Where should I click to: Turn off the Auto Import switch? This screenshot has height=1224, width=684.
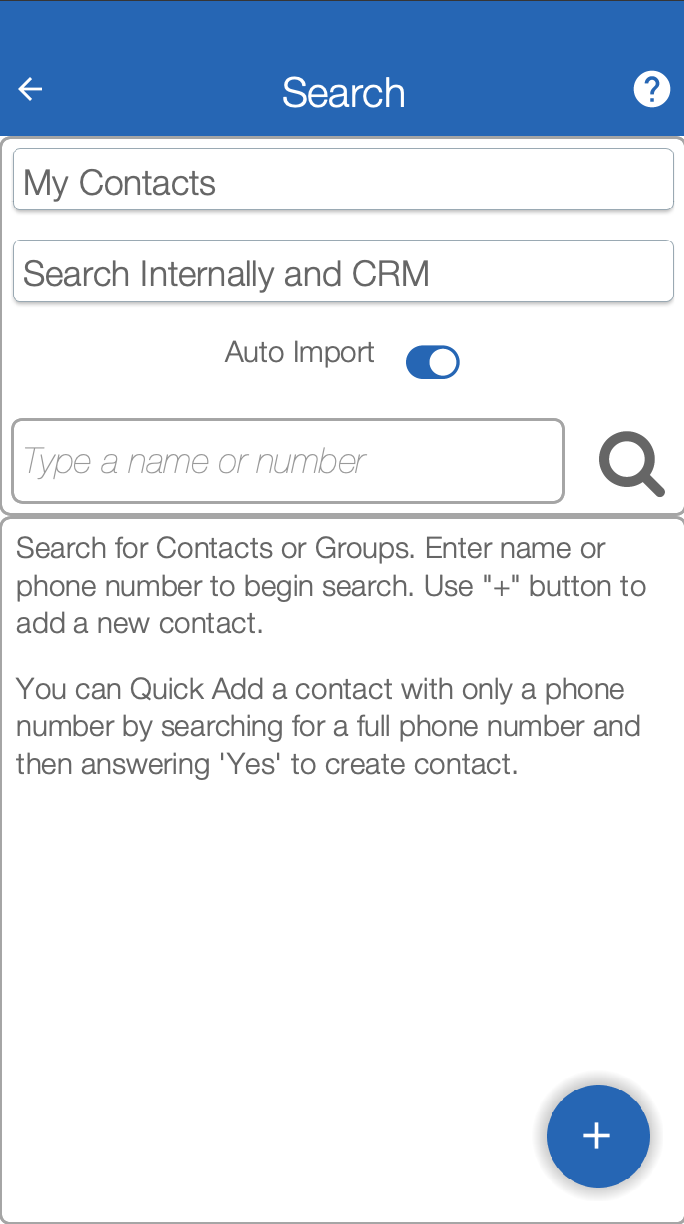pos(432,362)
